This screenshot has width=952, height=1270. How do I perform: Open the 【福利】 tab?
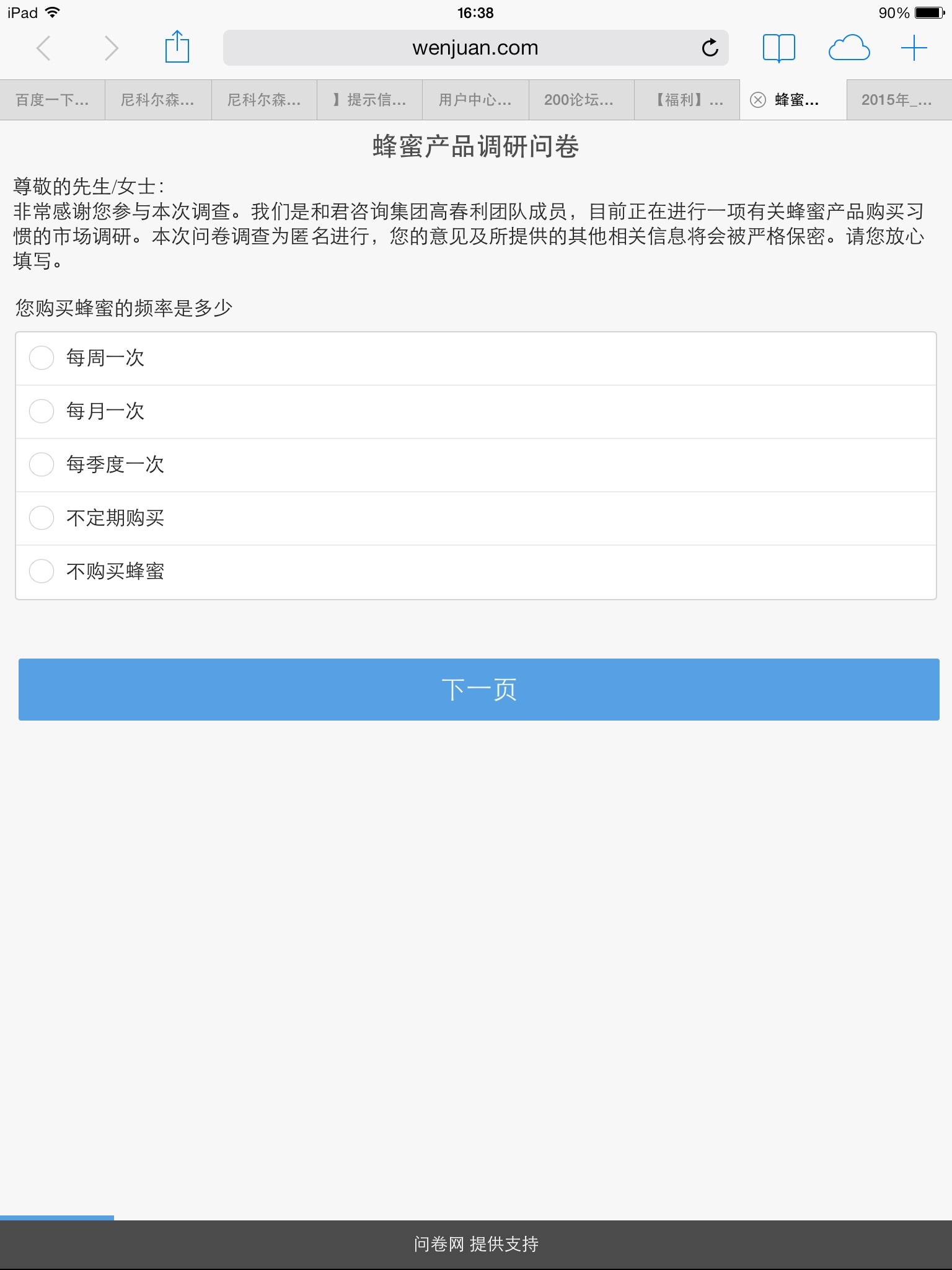pos(687,100)
